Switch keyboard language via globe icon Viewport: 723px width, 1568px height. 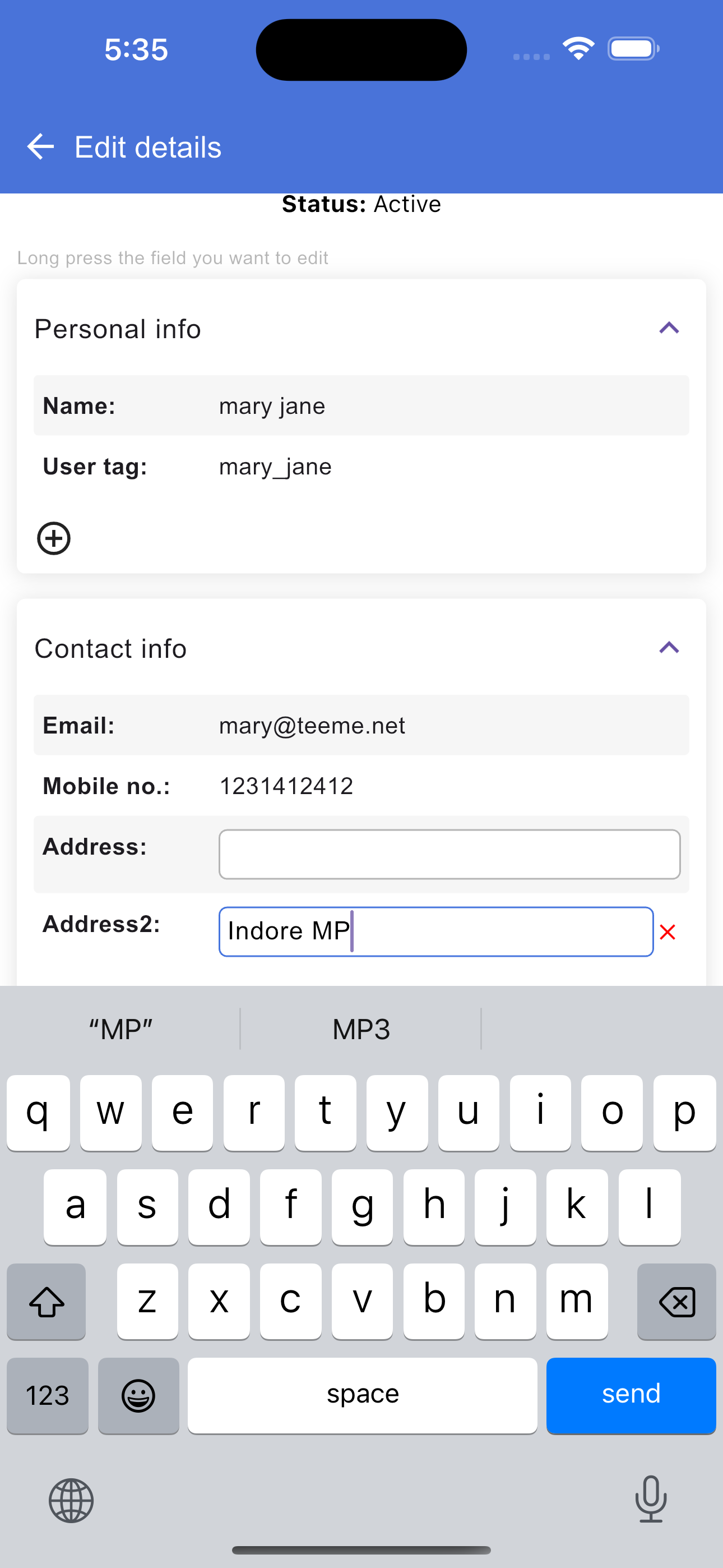coord(71,1501)
